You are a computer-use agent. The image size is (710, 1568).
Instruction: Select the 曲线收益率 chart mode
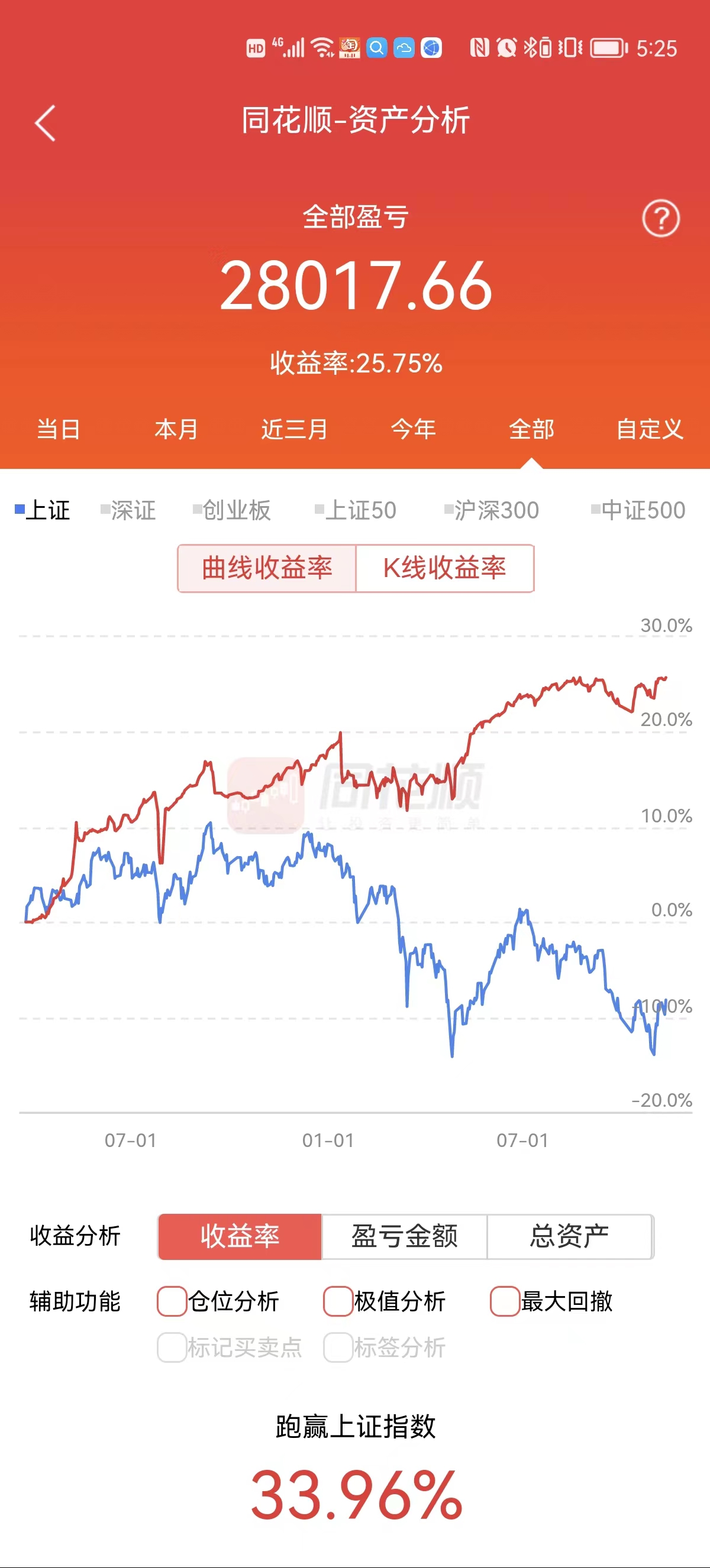(x=267, y=568)
